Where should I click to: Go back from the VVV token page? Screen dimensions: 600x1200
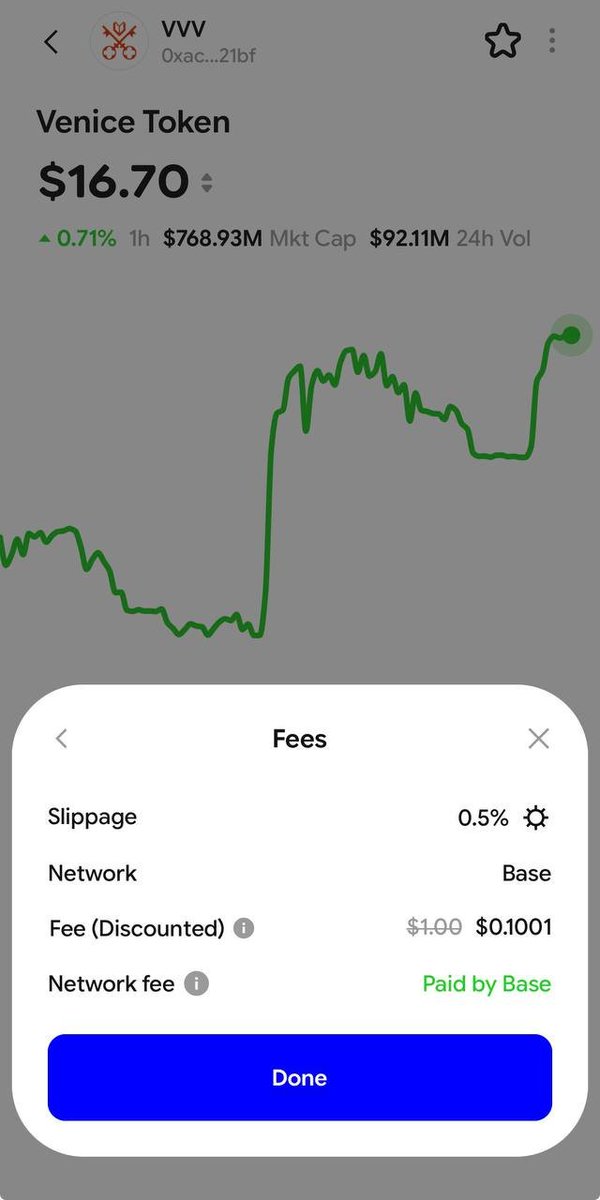pyautogui.click(x=51, y=41)
